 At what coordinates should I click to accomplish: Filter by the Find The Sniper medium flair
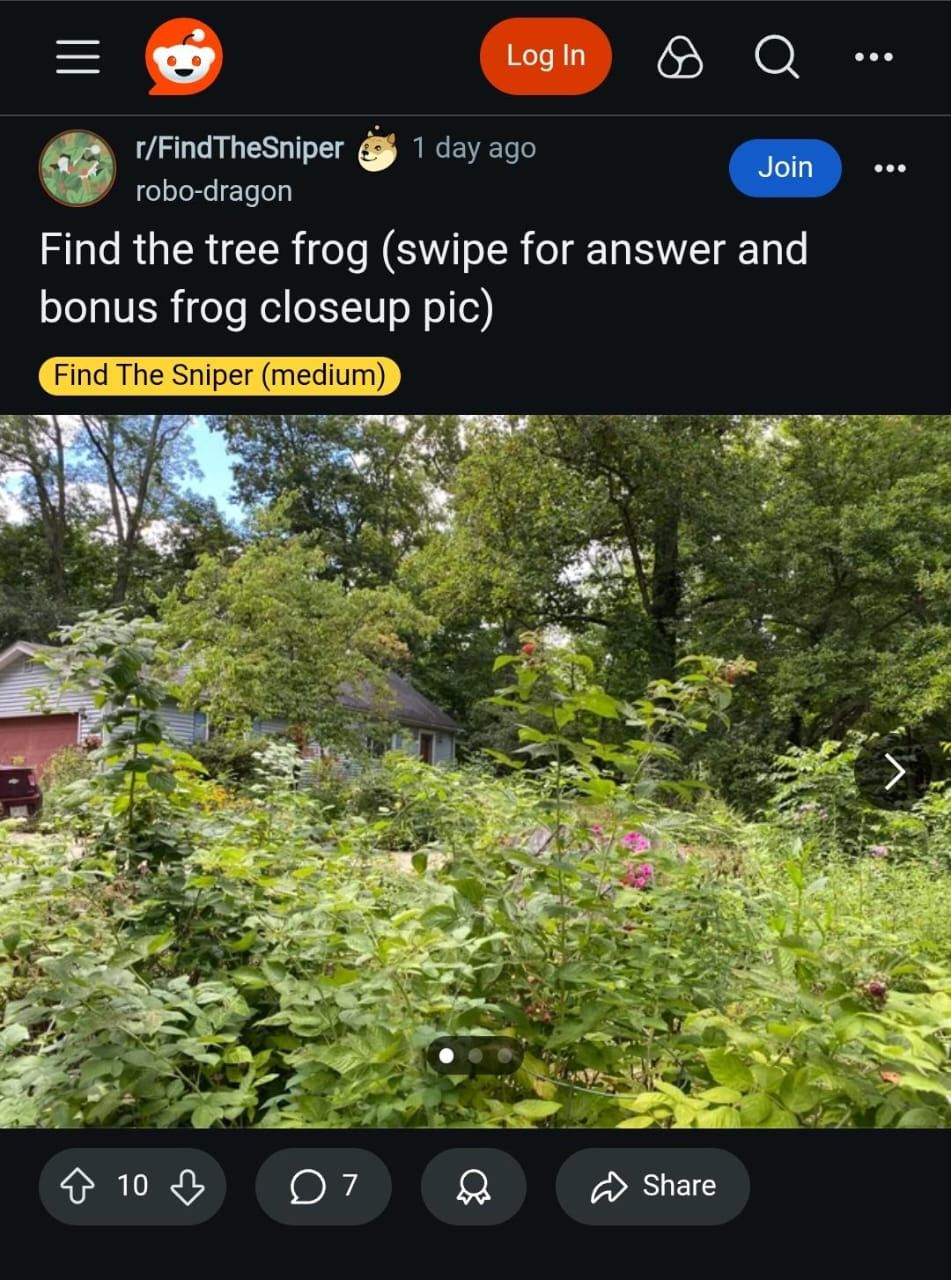(x=217, y=375)
